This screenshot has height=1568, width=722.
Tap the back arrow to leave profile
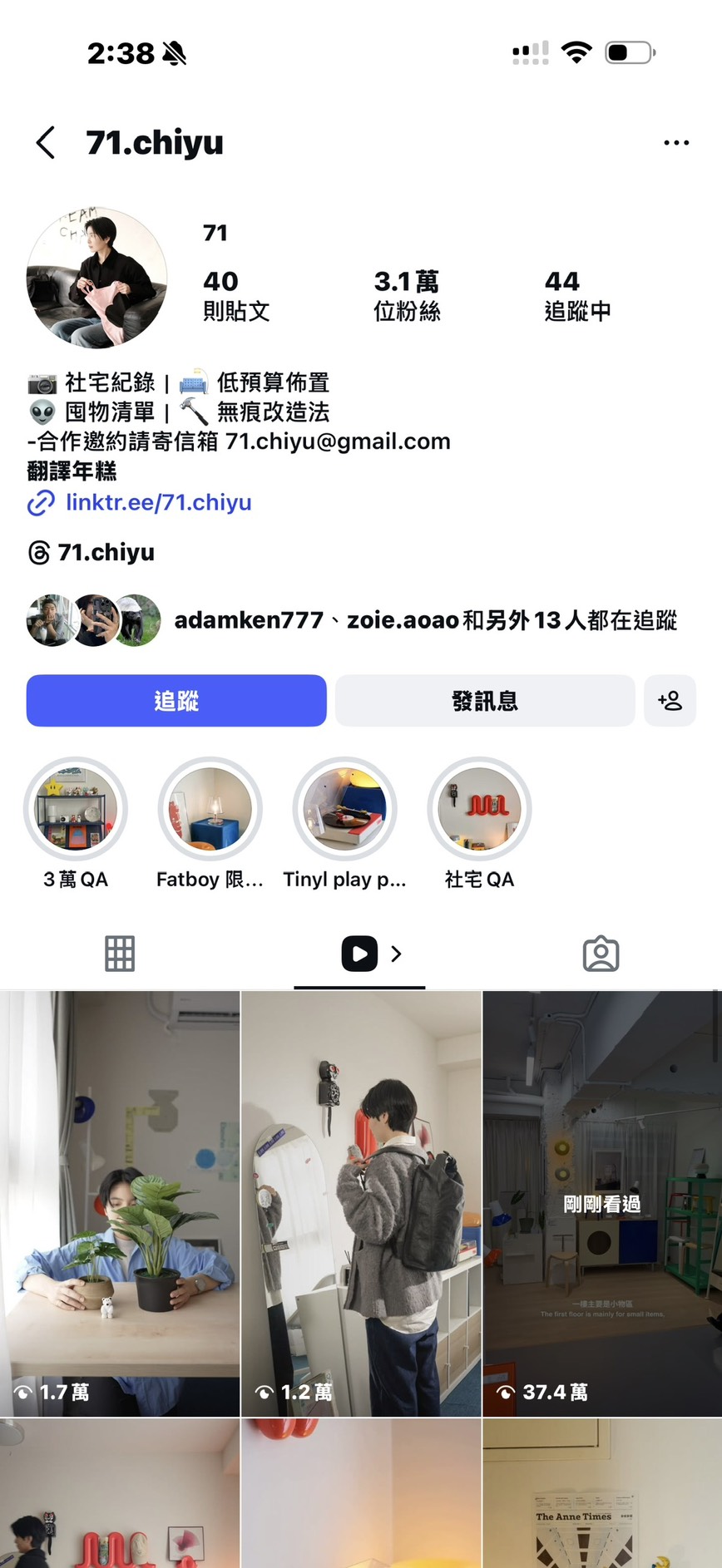[46, 142]
